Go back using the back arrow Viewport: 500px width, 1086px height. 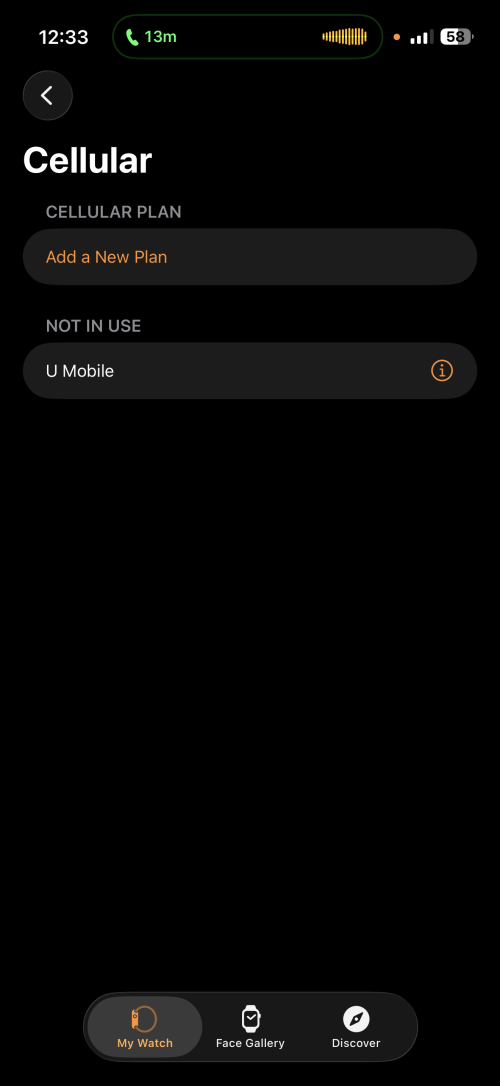tap(48, 96)
